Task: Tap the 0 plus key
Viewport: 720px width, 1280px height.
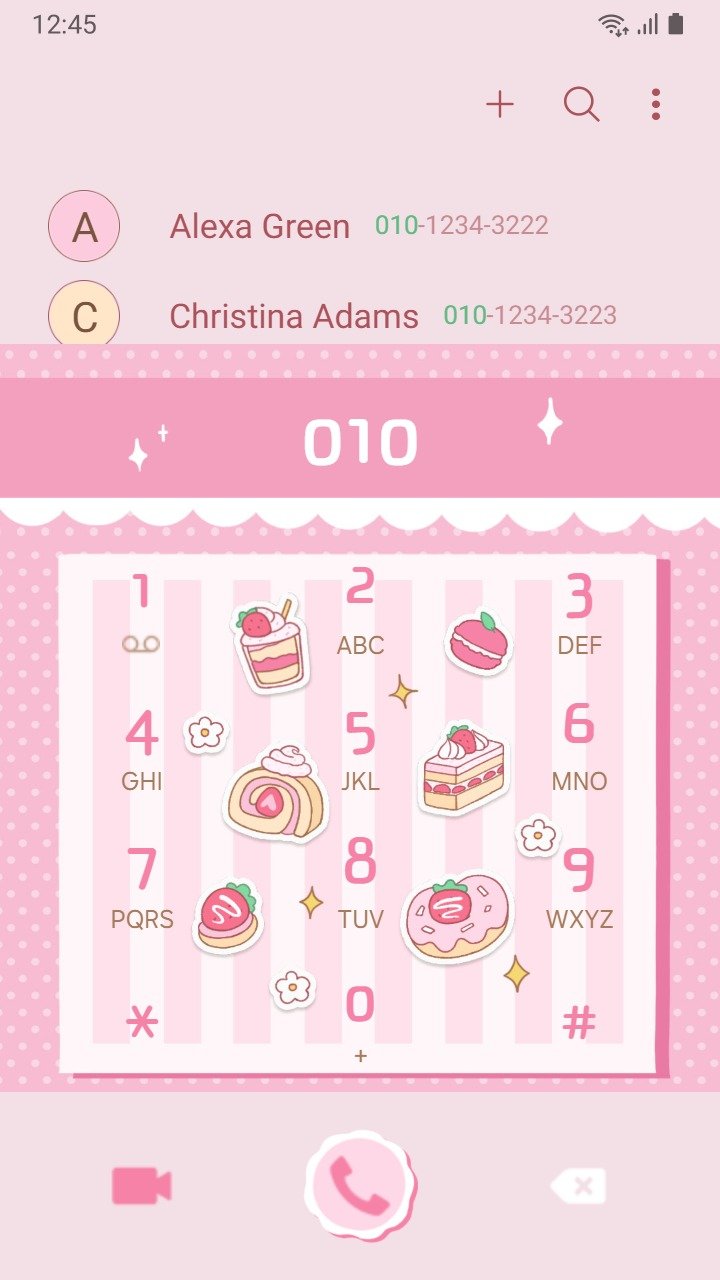Action: tap(360, 1022)
